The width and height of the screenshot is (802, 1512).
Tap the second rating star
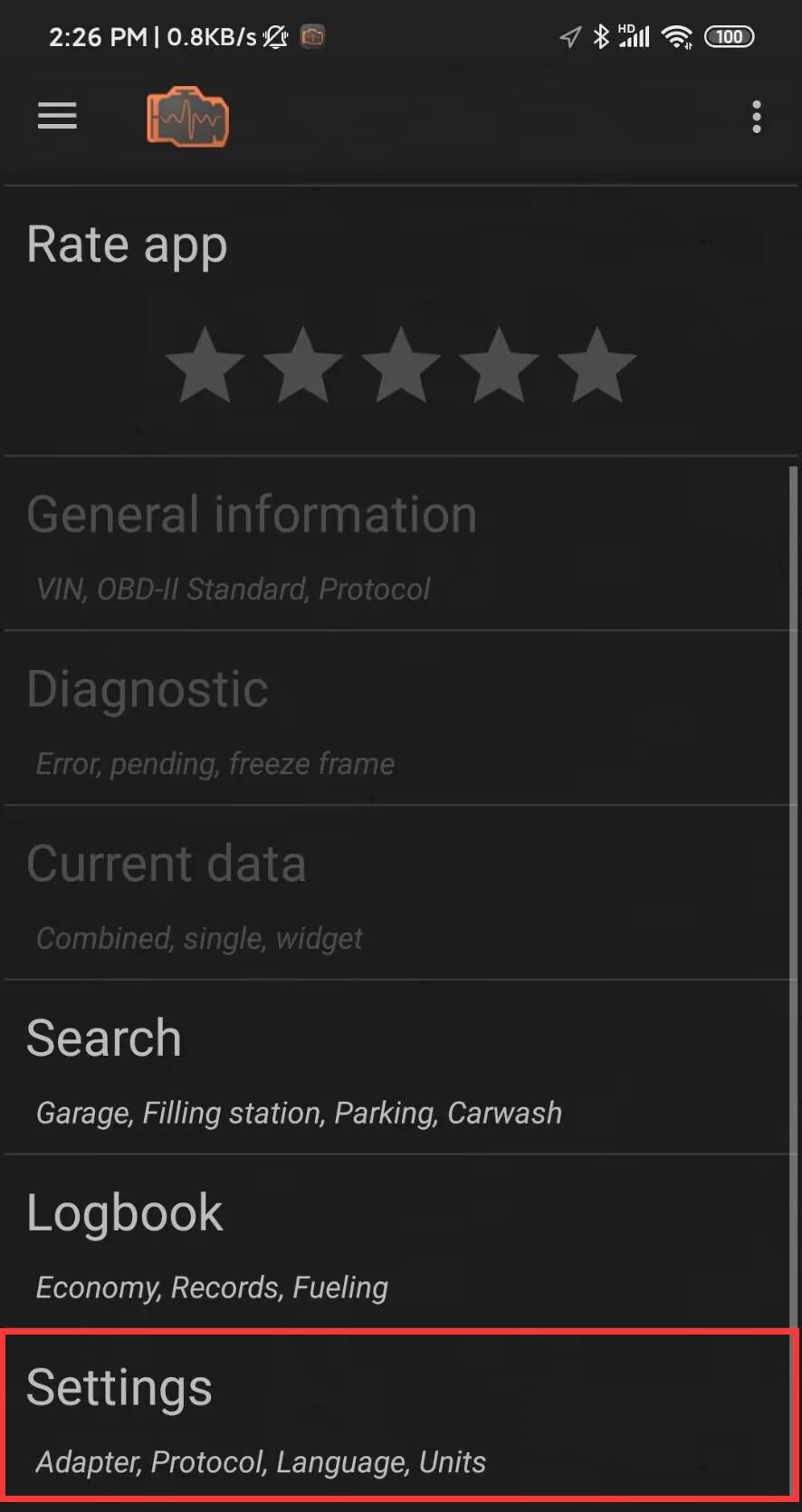click(302, 364)
